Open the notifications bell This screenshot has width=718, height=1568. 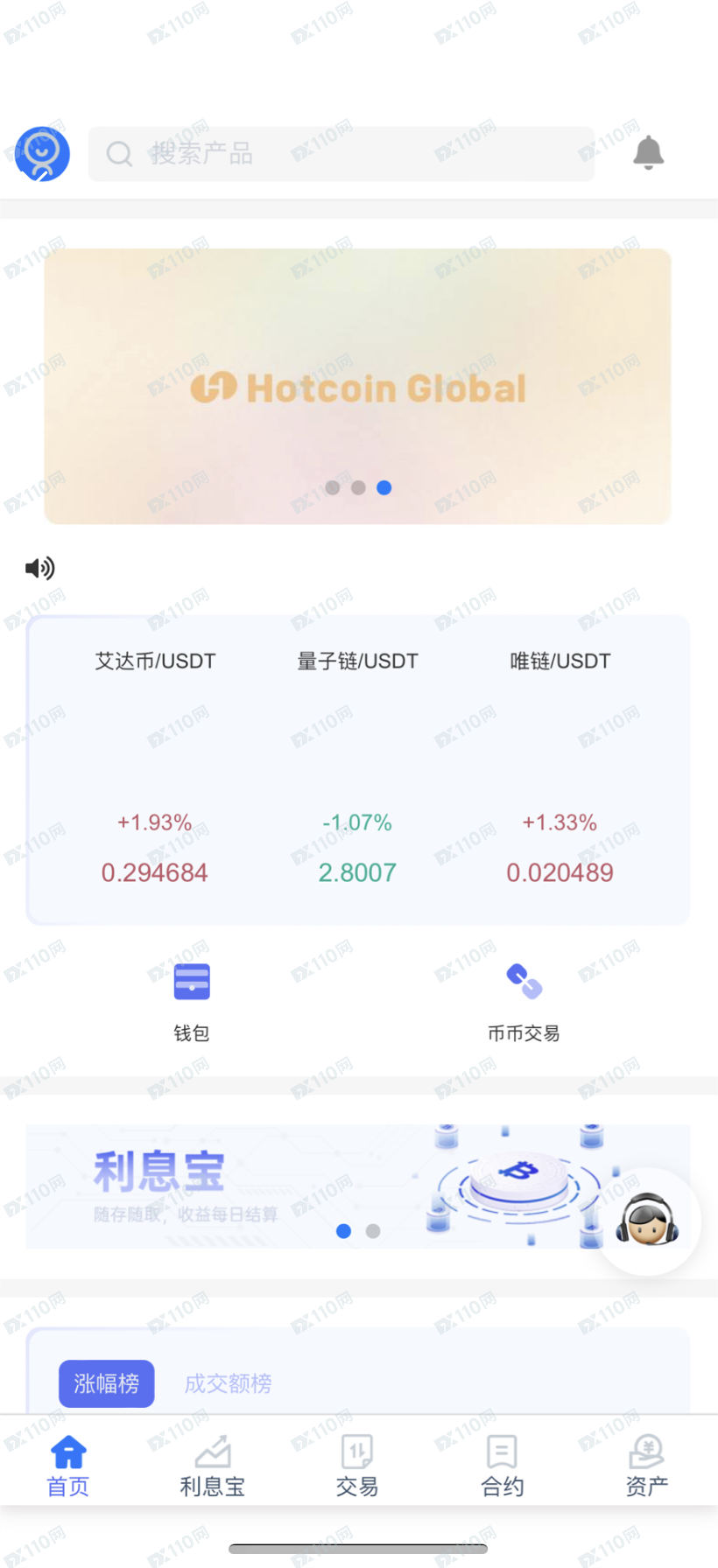point(648,153)
